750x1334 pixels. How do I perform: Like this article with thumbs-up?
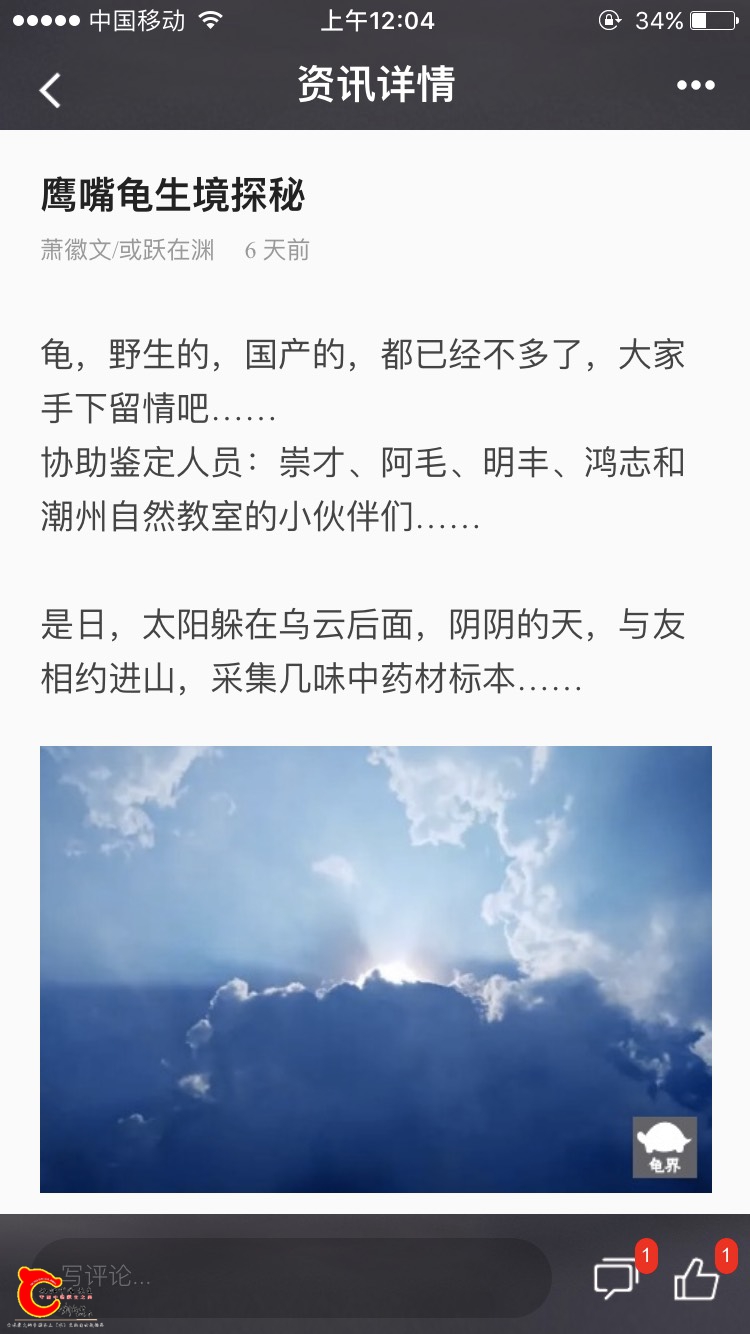(697, 1277)
